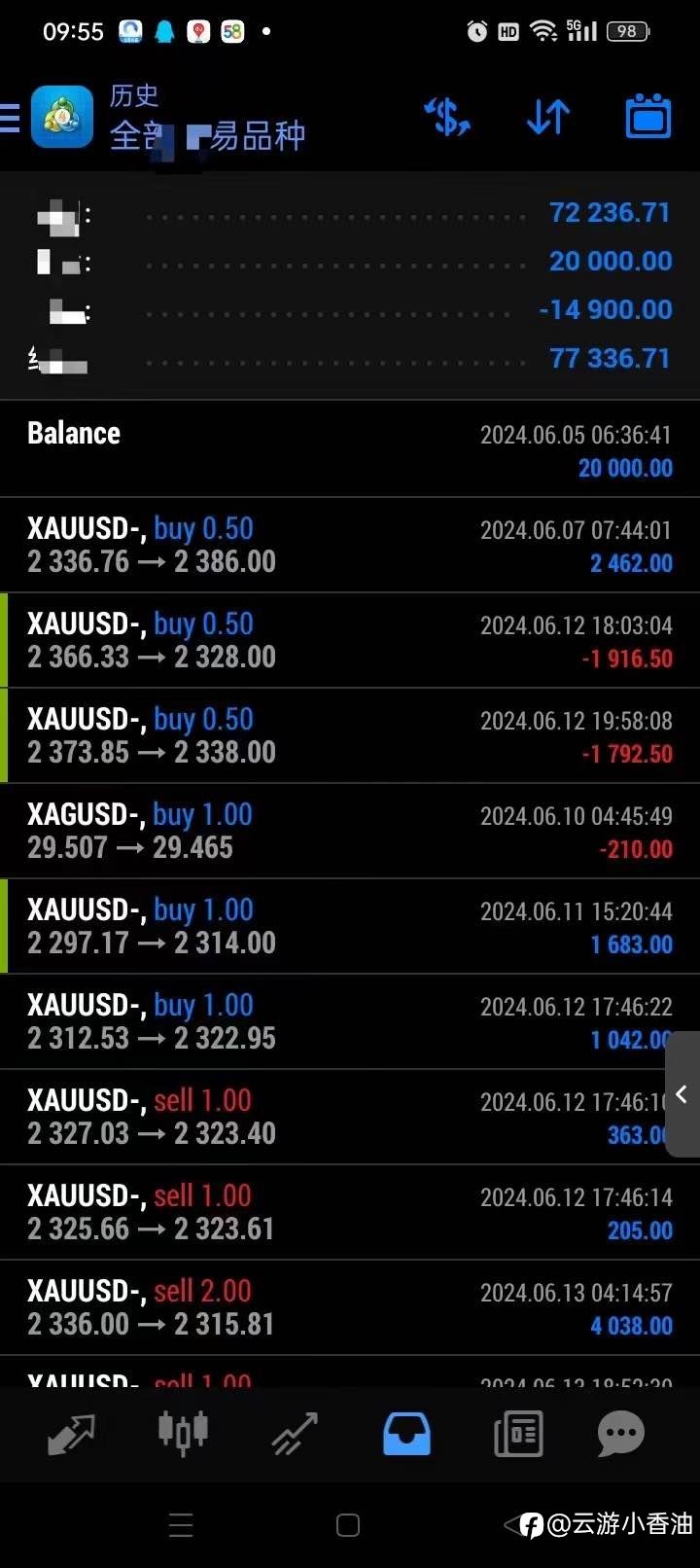Switch to the Chart candlestick tab
The height and width of the screenshot is (1568, 700).
[183, 1432]
